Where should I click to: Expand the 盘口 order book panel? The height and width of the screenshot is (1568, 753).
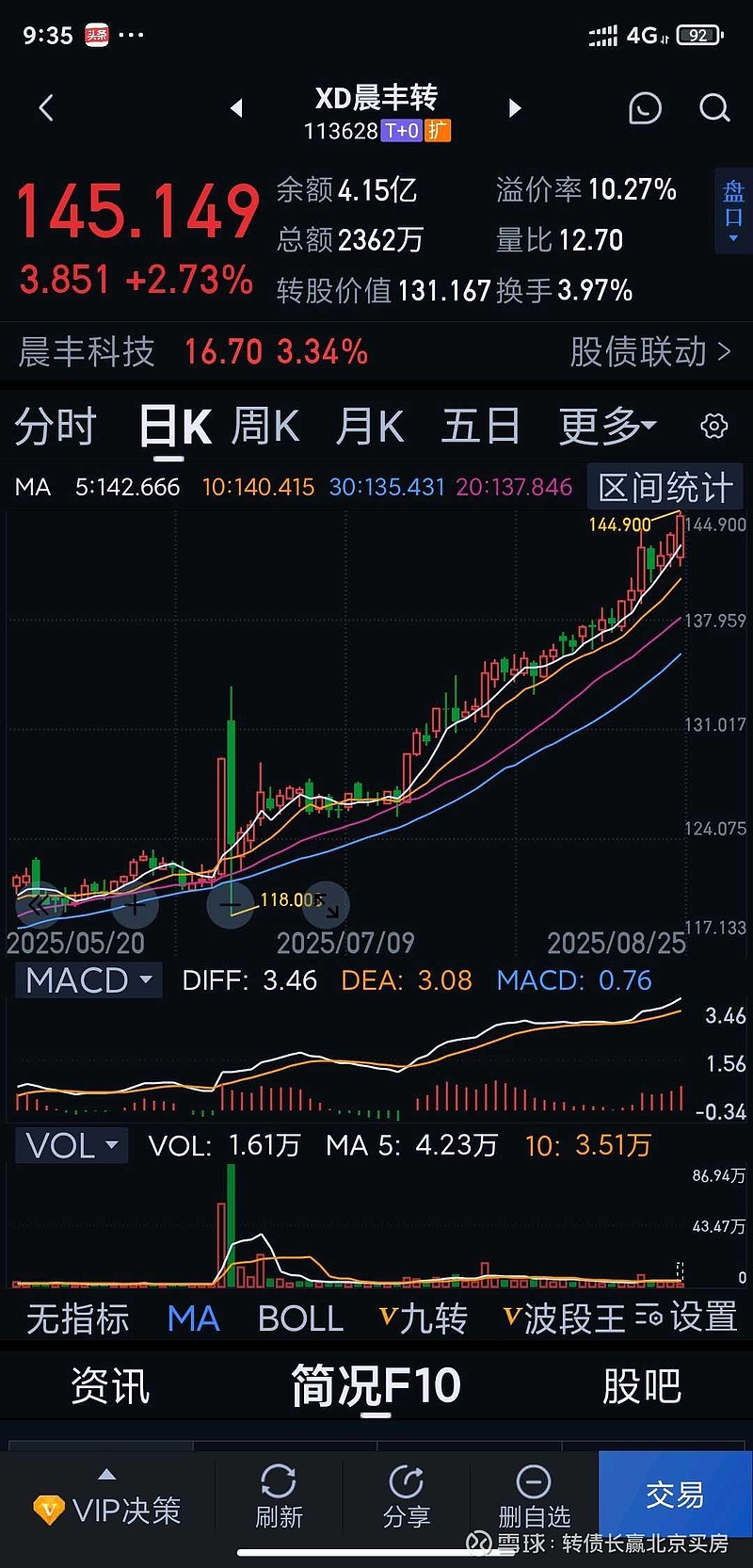(733, 210)
